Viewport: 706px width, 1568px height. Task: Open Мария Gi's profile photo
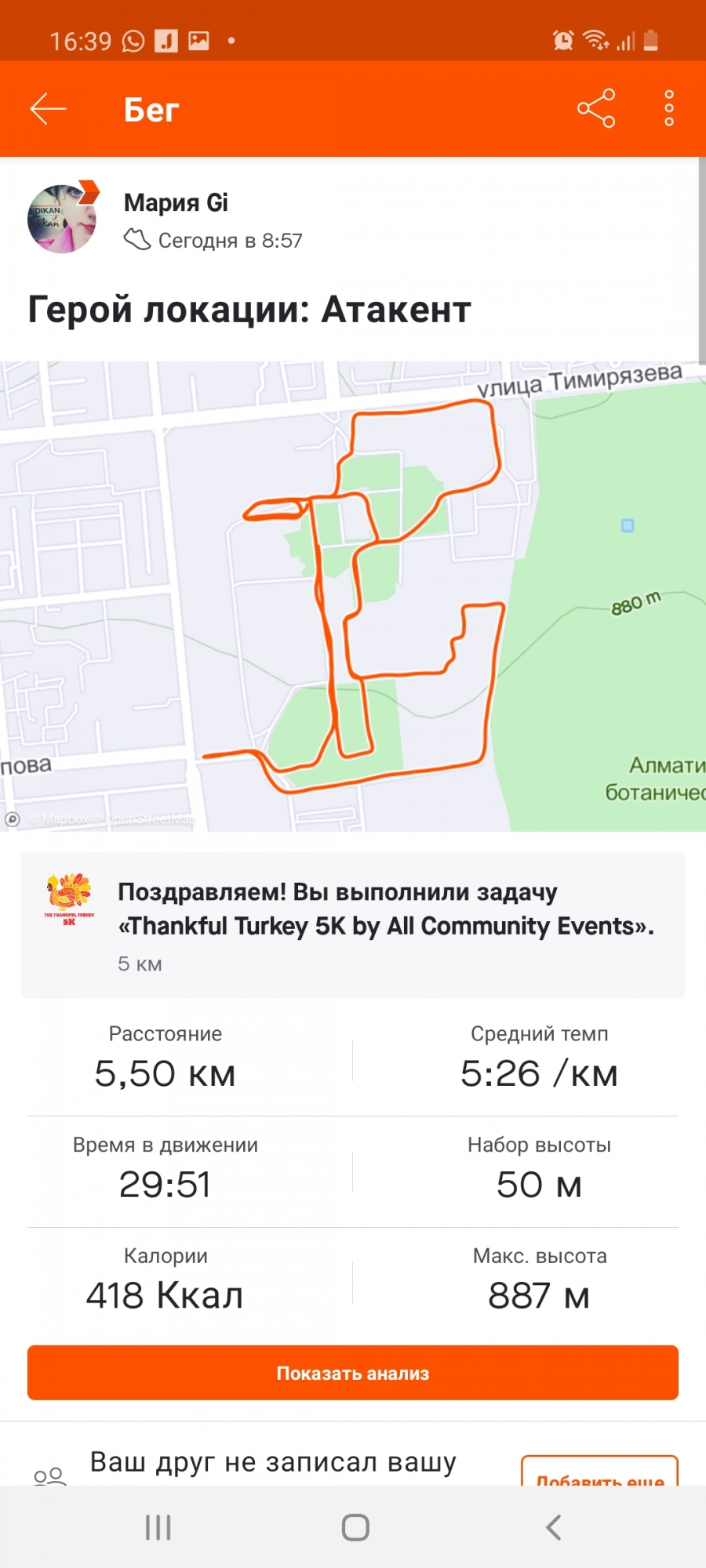pyautogui.click(x=62, y=219)
